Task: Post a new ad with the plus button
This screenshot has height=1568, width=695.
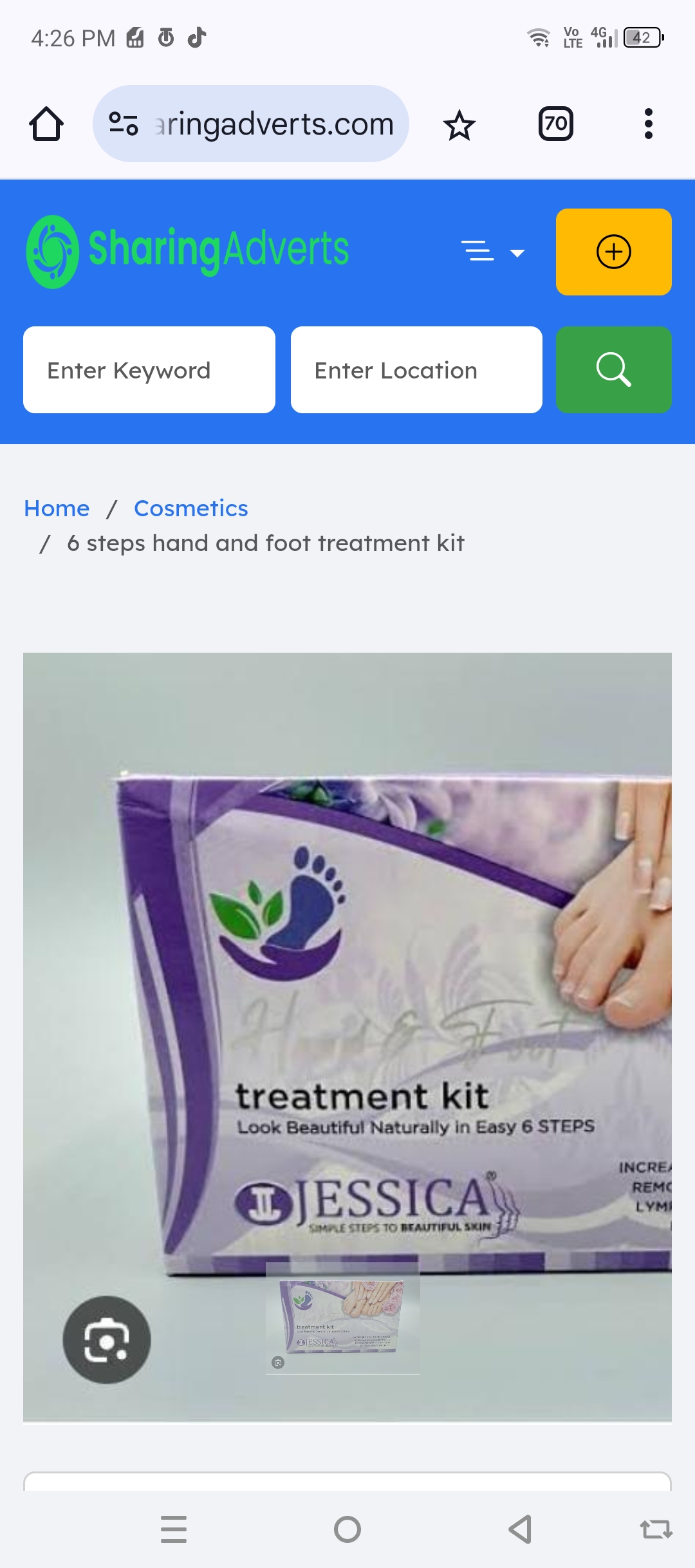Action: (613, 252)
